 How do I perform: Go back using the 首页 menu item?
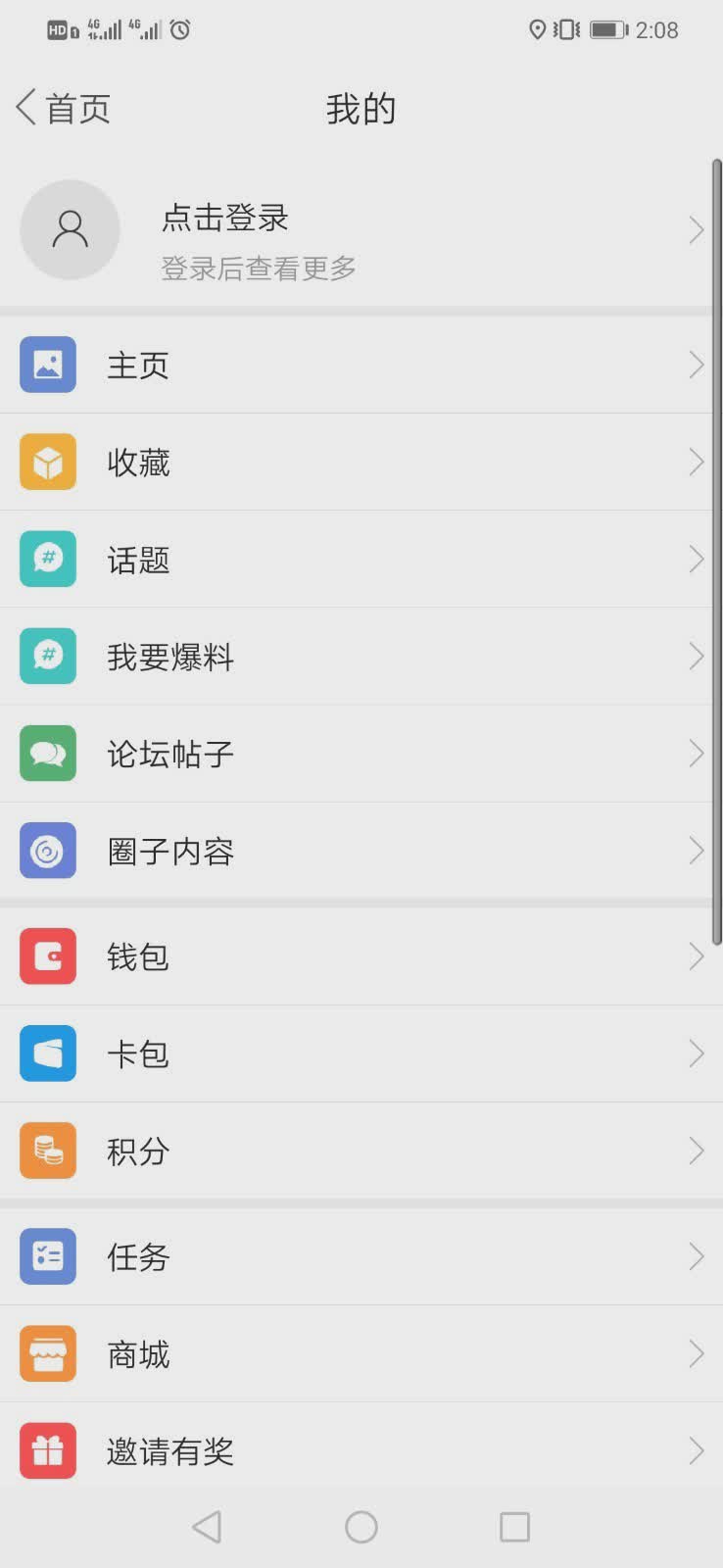click(x=61, y=107)
